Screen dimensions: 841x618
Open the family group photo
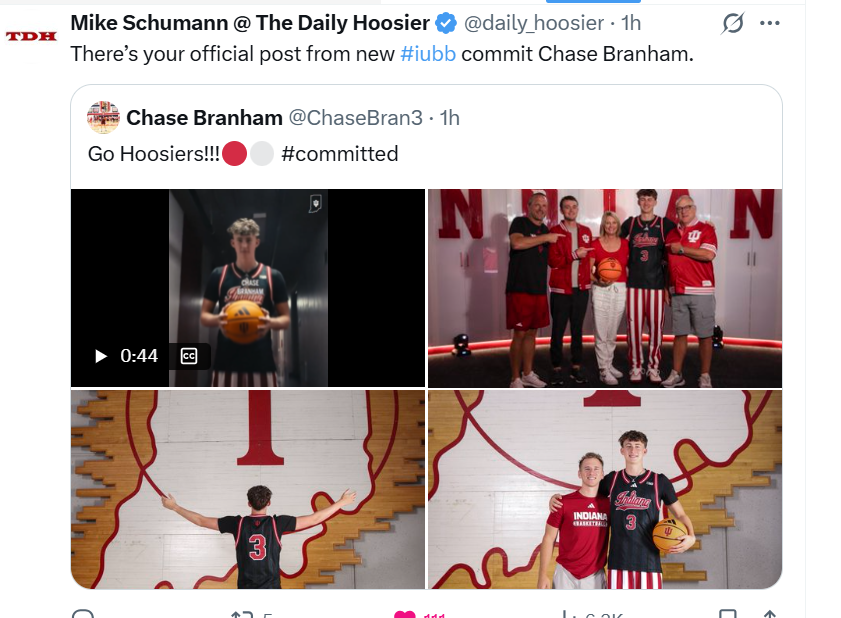coord(604,288)
